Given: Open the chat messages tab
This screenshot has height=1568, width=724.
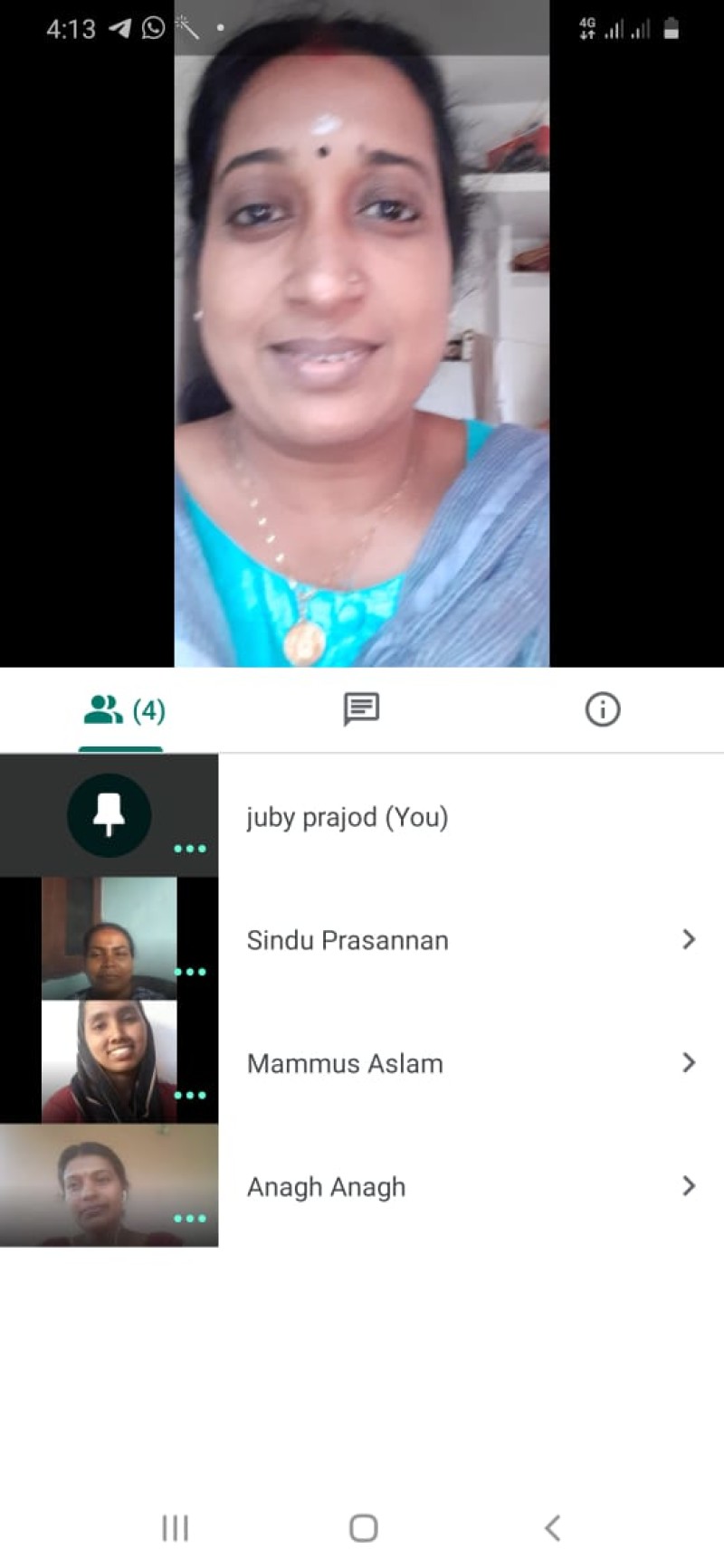Looking at the screenshot, I should [361, 710].
